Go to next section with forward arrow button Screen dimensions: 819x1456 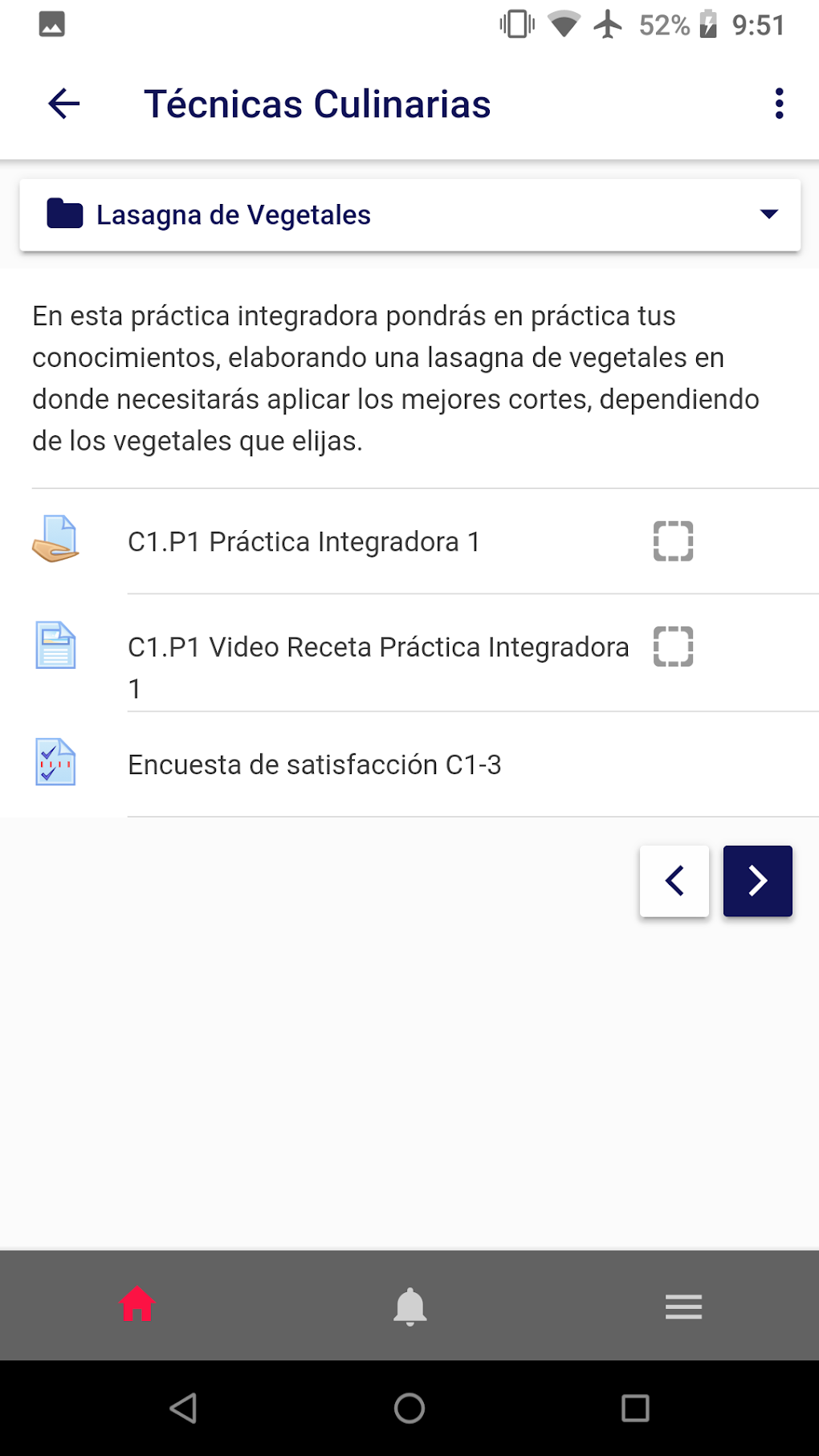click(x=757, y=880)
